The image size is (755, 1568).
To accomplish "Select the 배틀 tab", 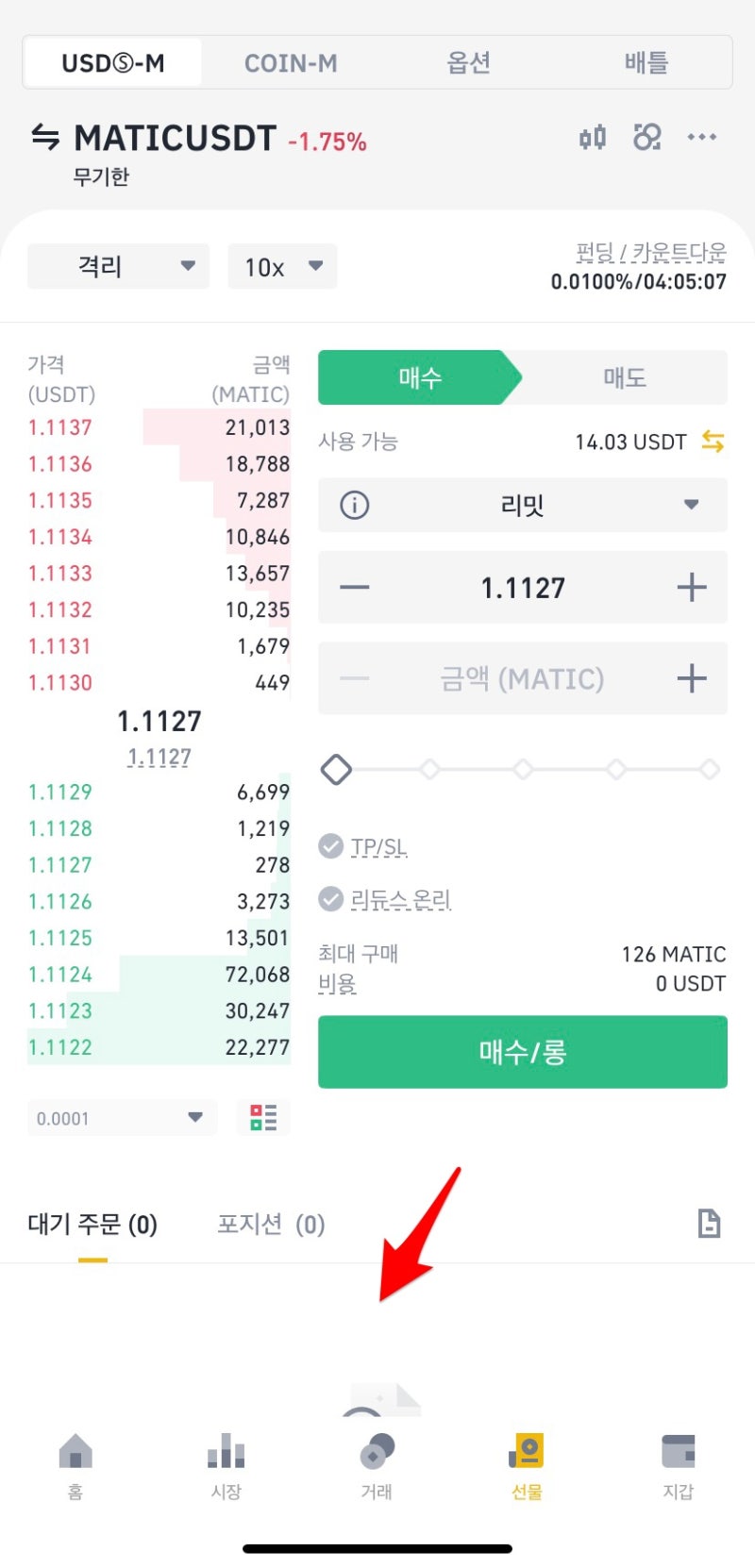I will tap(646, 63).
